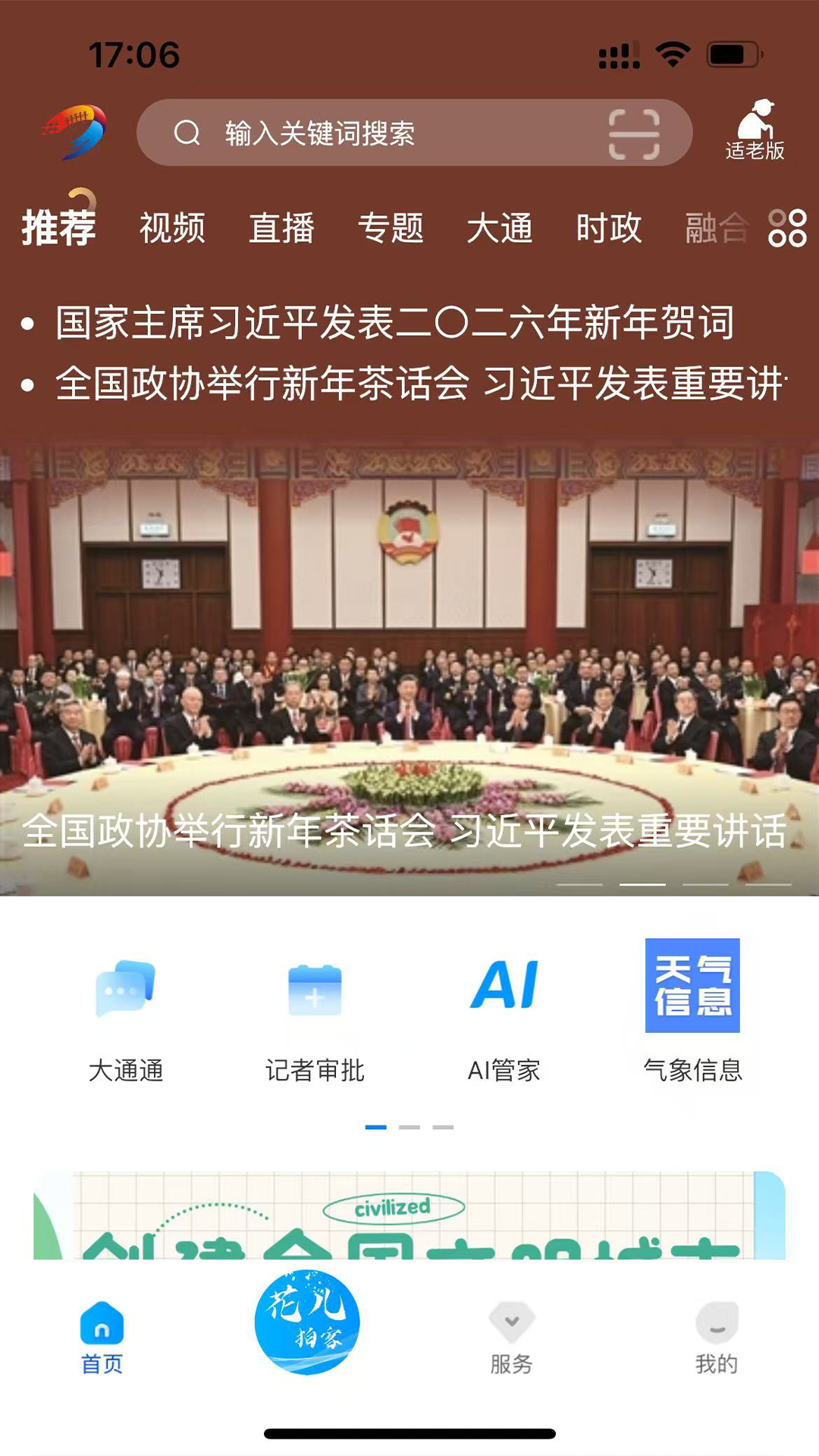This screenshot has height=1456, width=819.
Task: View 气象信息 weather info
Action: pyautogui.click(x=692, y=1016)
